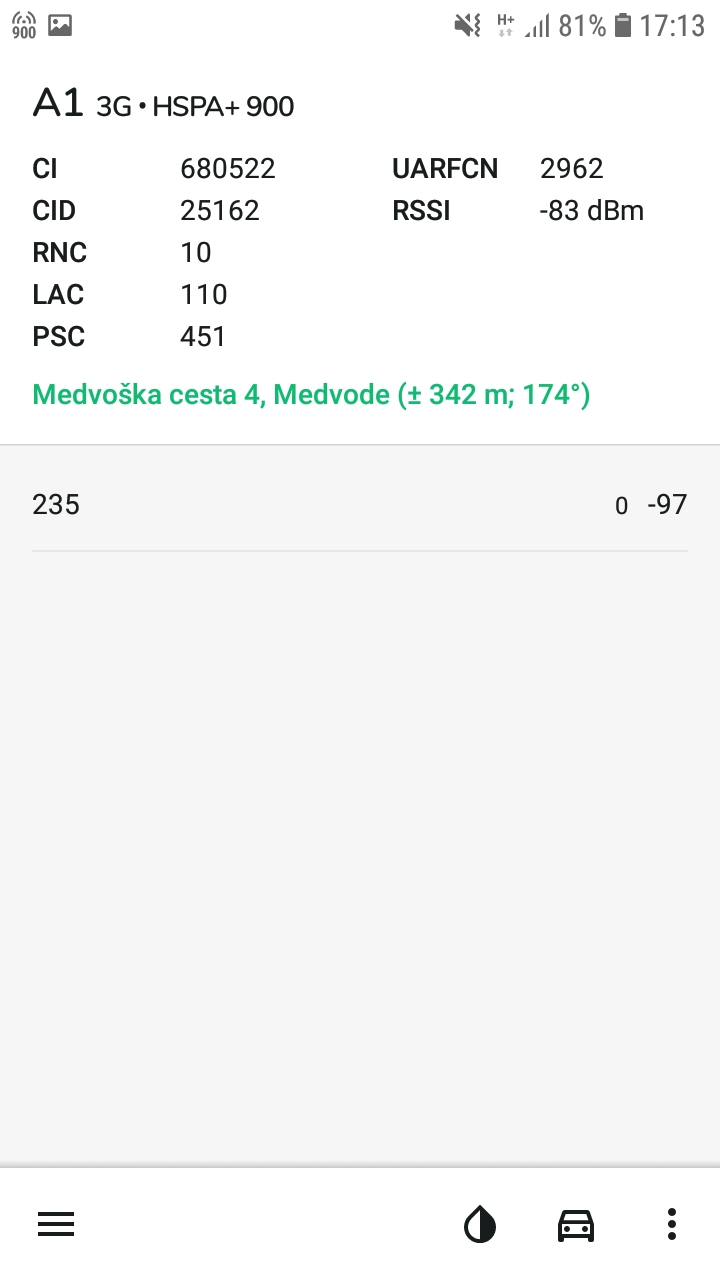Open the hamburger drawer menu
Viewport: 720px width, 1280px height.
point(56,1224)
